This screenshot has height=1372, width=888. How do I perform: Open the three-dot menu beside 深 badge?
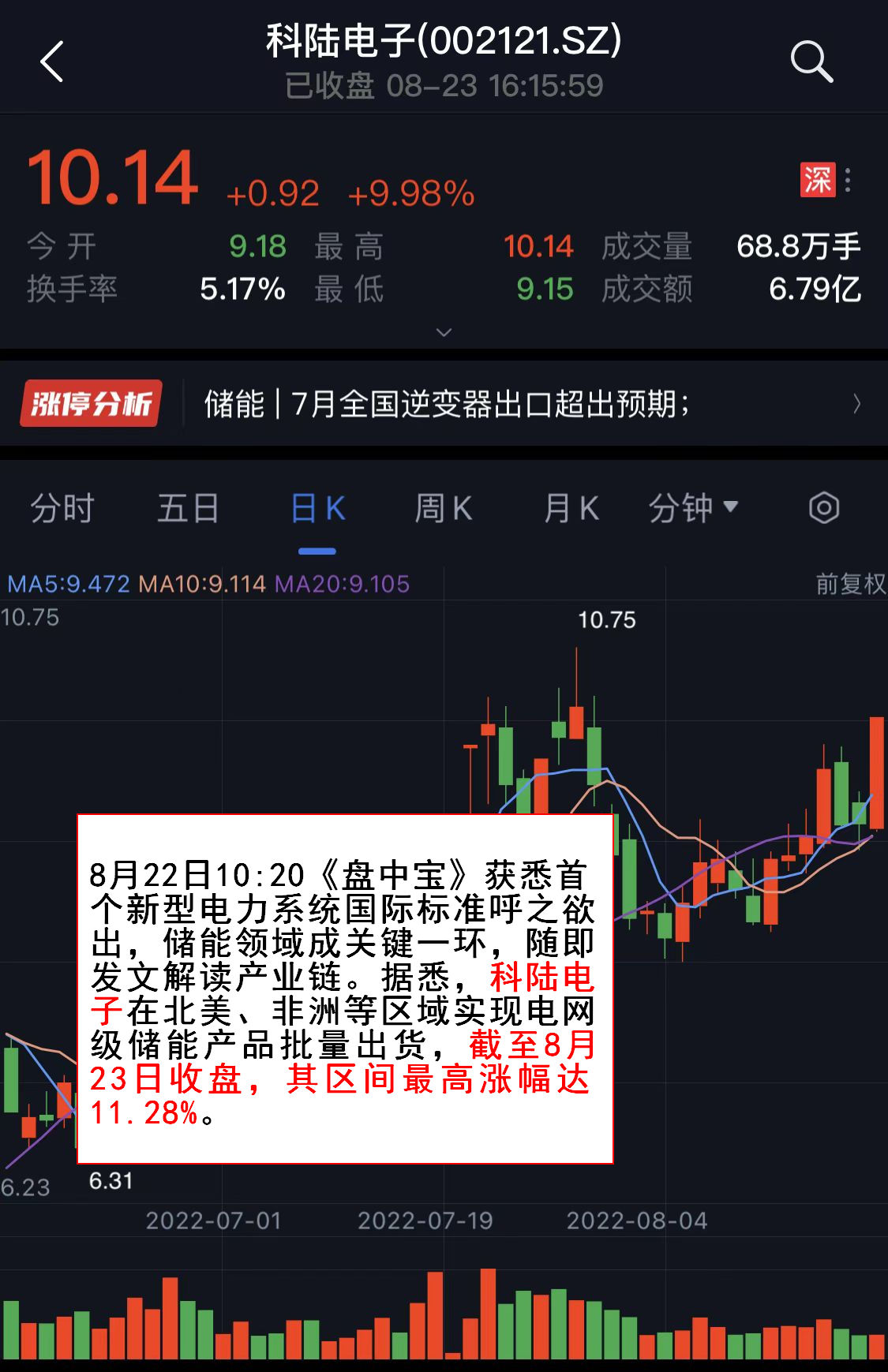849,180
